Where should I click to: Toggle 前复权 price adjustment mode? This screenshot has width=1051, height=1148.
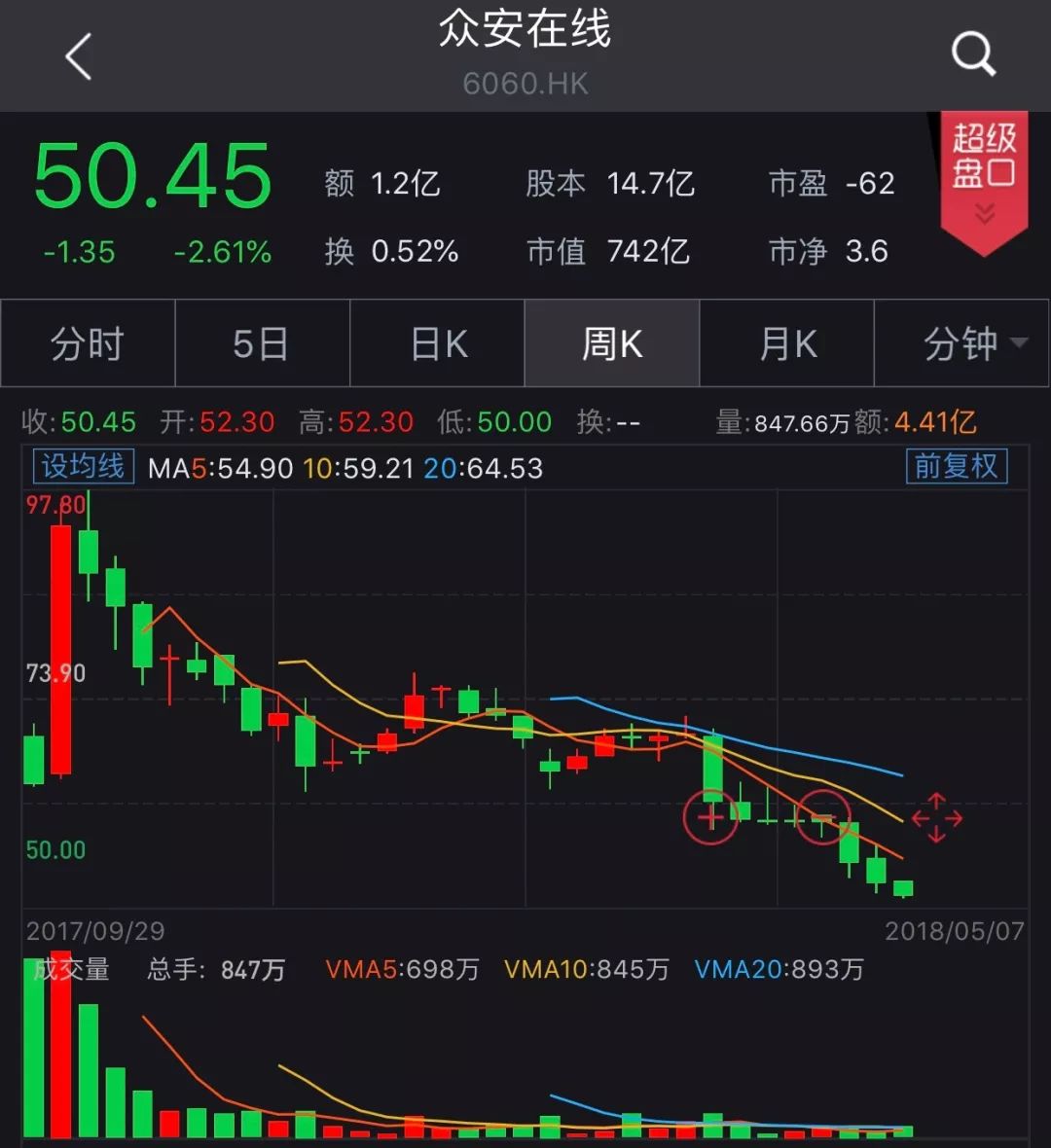[x=955, y=468]
